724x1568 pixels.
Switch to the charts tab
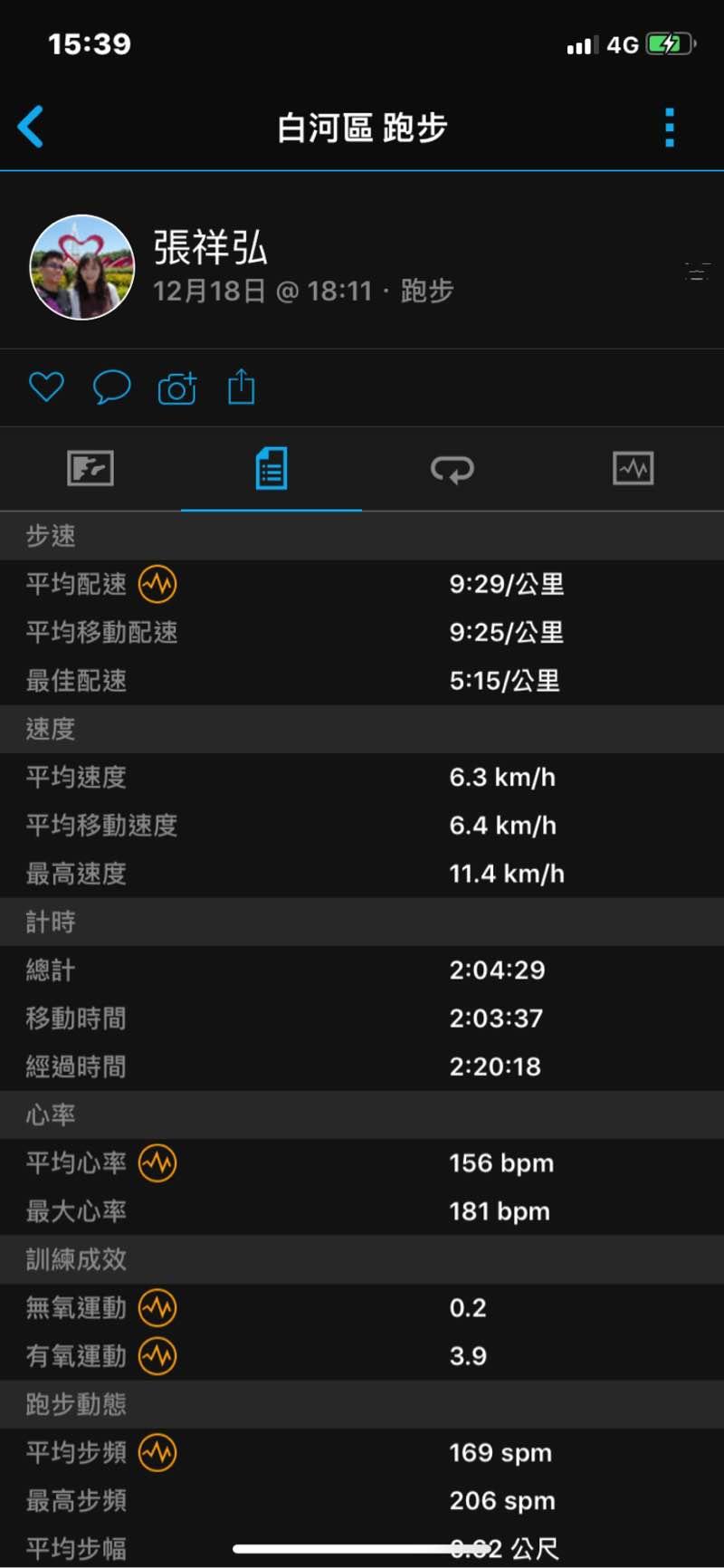tap(633, 469)
